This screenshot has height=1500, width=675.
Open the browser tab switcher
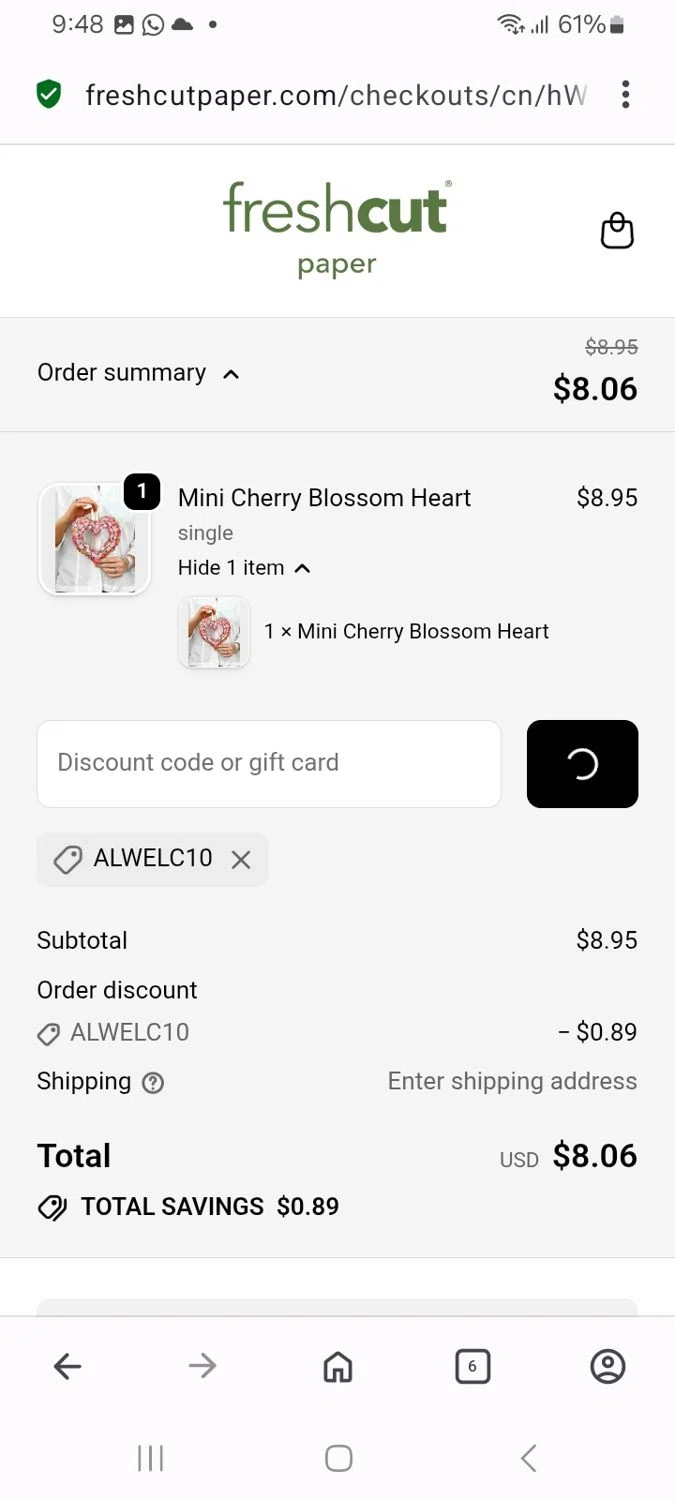pyautogui.click(x=472, y=1366)
